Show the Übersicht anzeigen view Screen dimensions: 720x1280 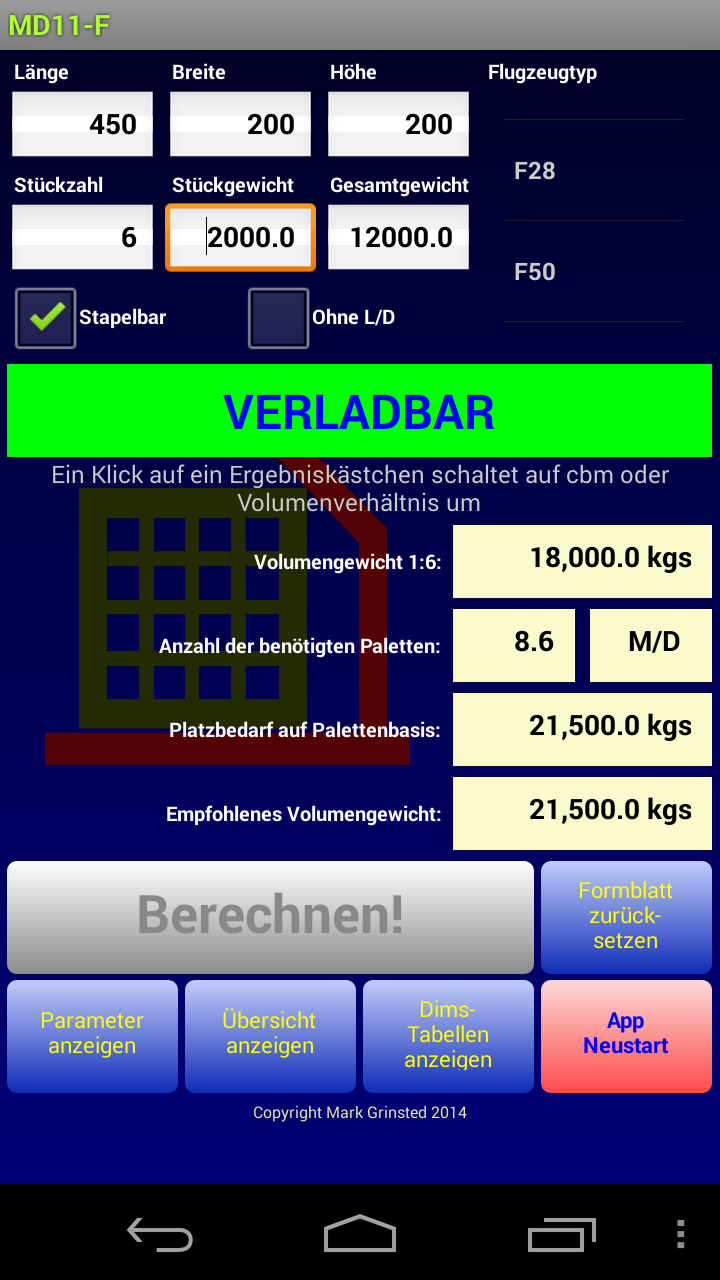click(x=270, y=1035)
